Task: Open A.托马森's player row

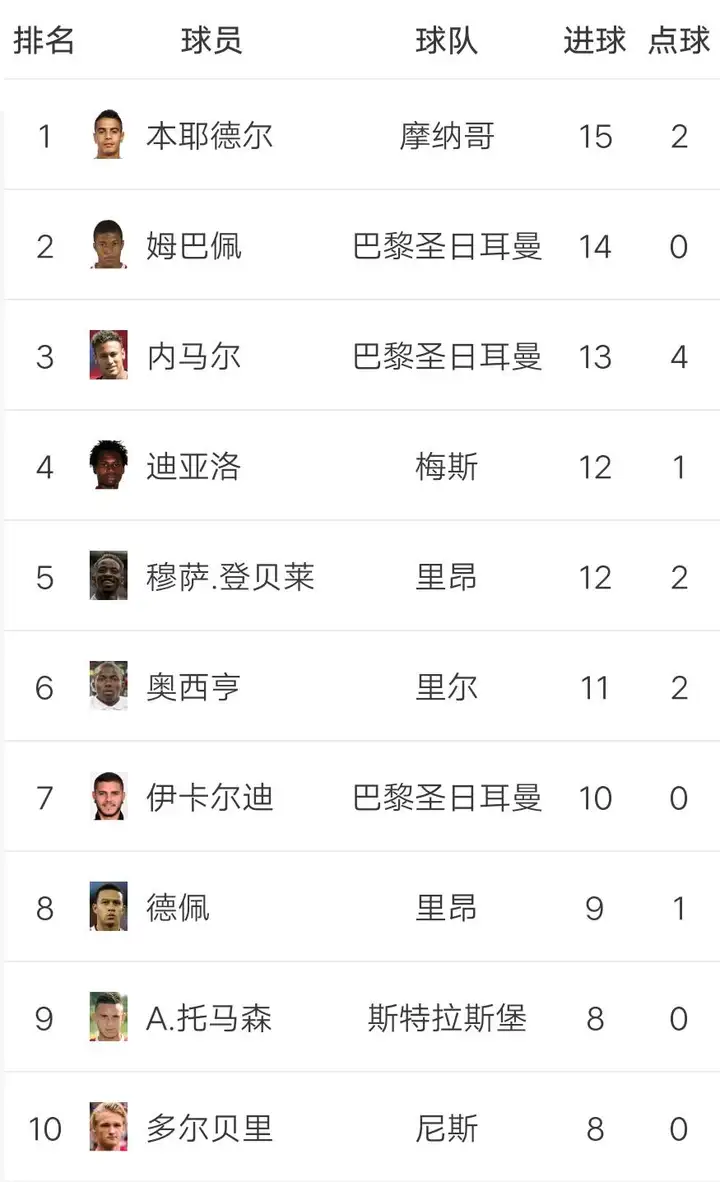Action: click(209, 1019)
